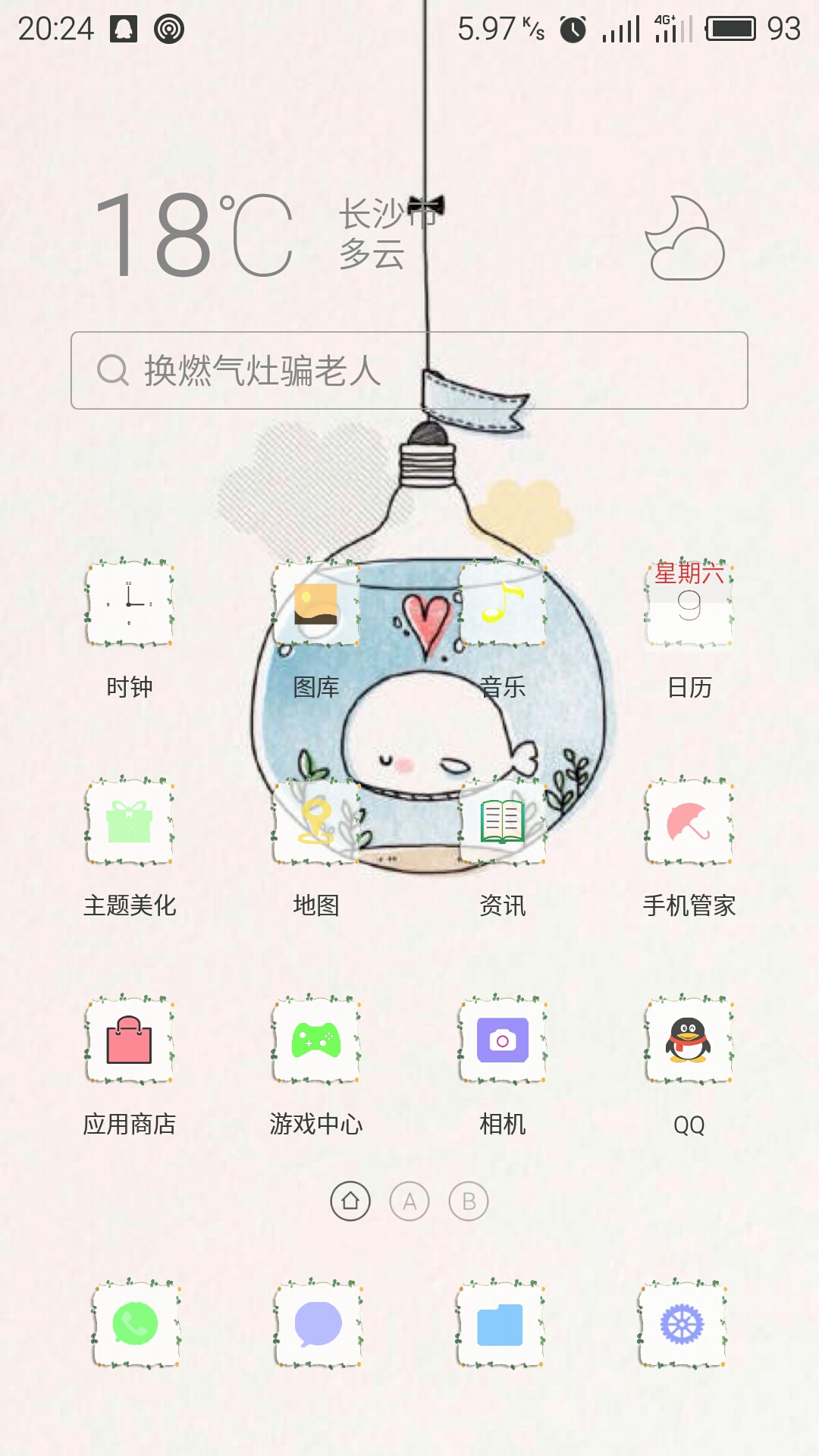
Task: Open the file manager folder in dock
Action: point(500,1324)
